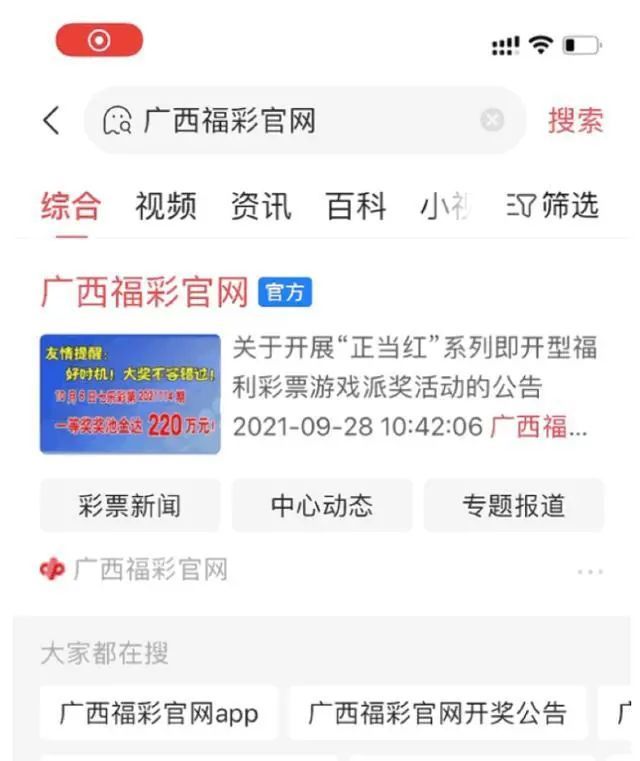This screenshot has width=640, height=761.
Task: Open the more options dots for this result
Action: coord(590,572)
